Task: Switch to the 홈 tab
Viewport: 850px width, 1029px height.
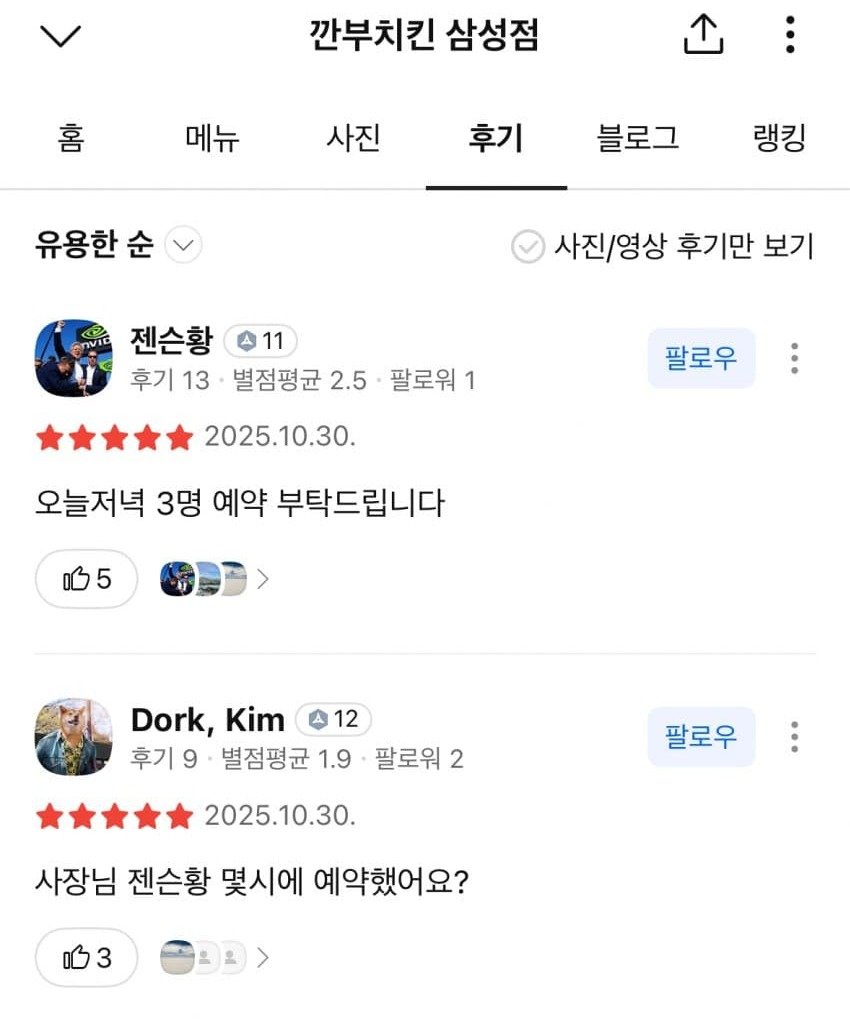Action: pyautogui.click(x=71, y=138)
